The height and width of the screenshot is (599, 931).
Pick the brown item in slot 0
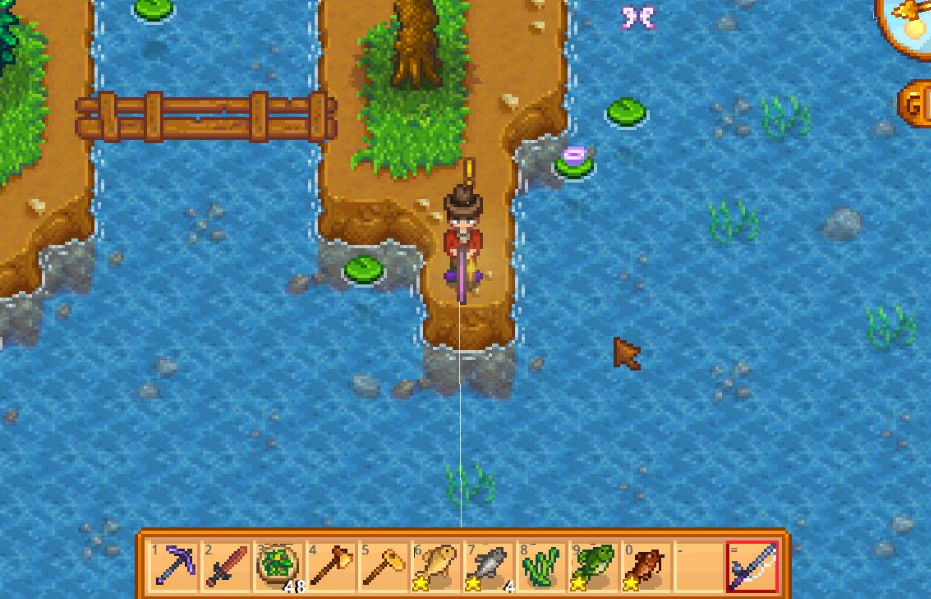point(644,566)
